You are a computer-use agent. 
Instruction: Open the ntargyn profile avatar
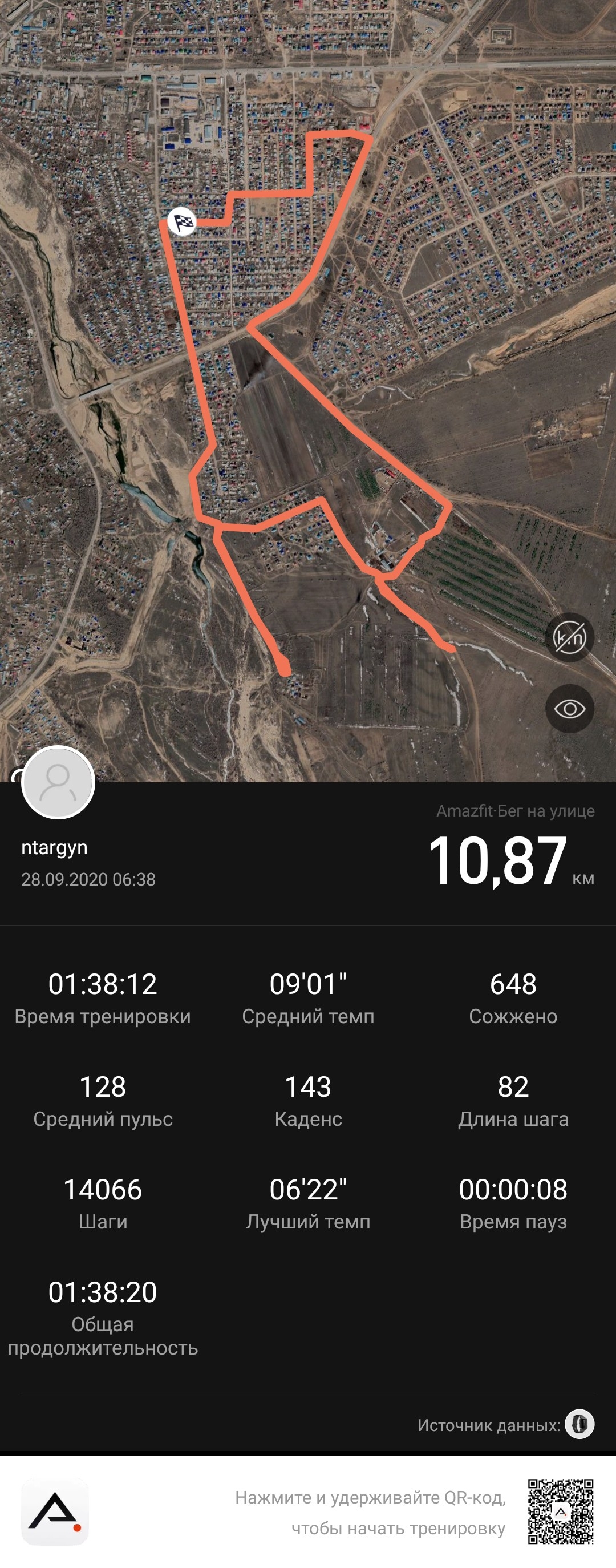tap(58, 782)
